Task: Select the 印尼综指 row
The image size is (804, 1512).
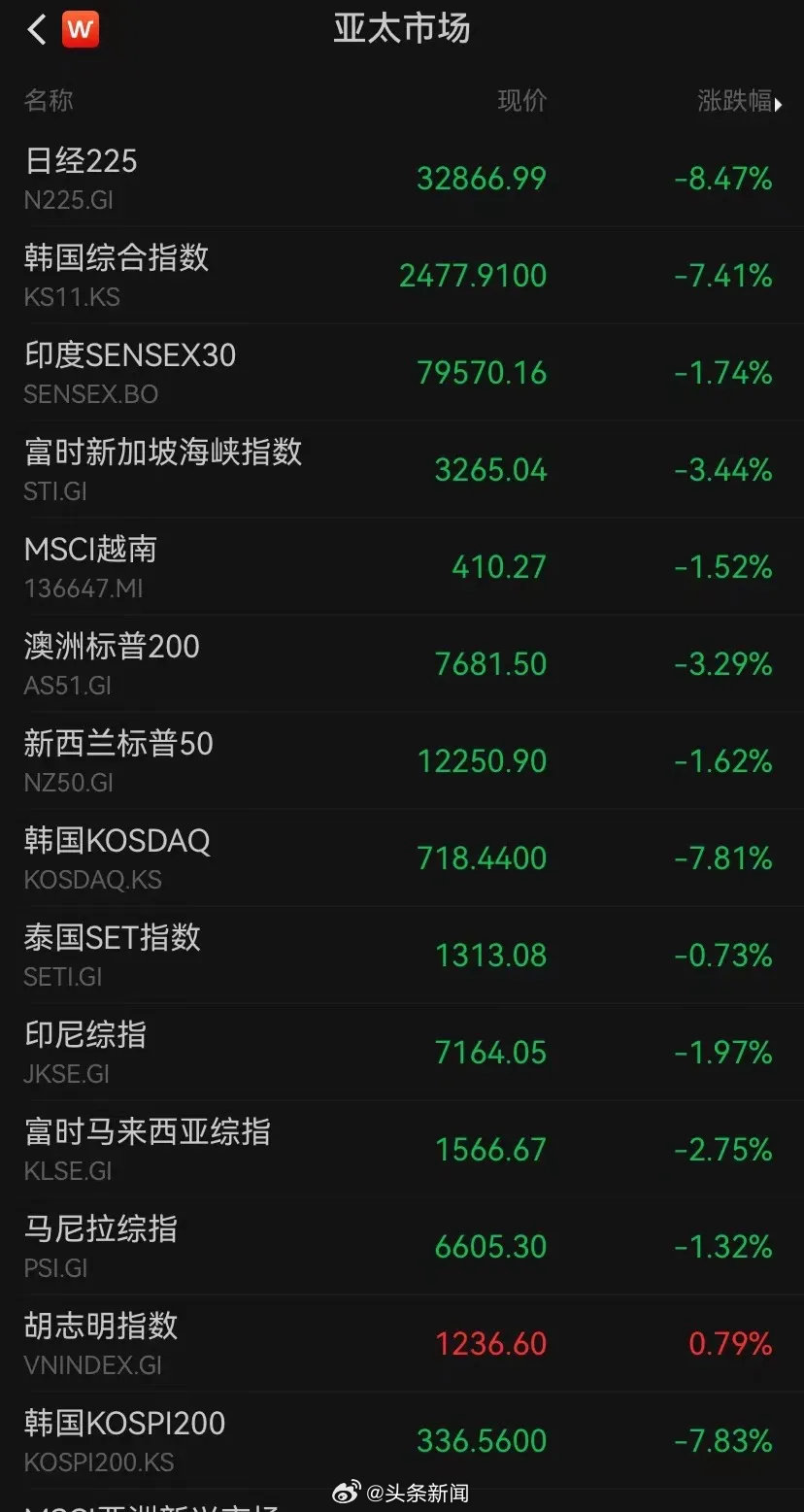Action: [x=402, y=1053]
